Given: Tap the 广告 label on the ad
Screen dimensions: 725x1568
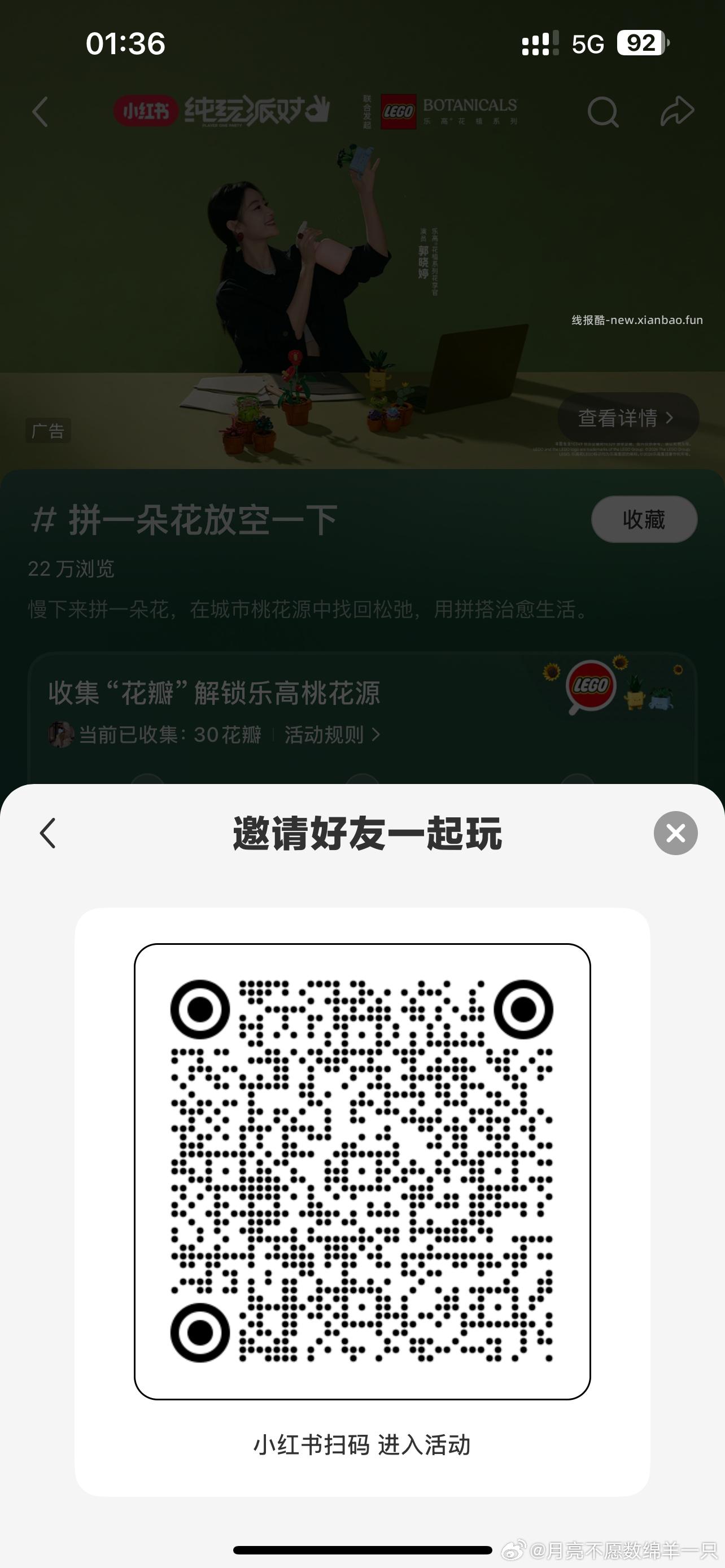Looking at the screenshot, I should (50, 431).
